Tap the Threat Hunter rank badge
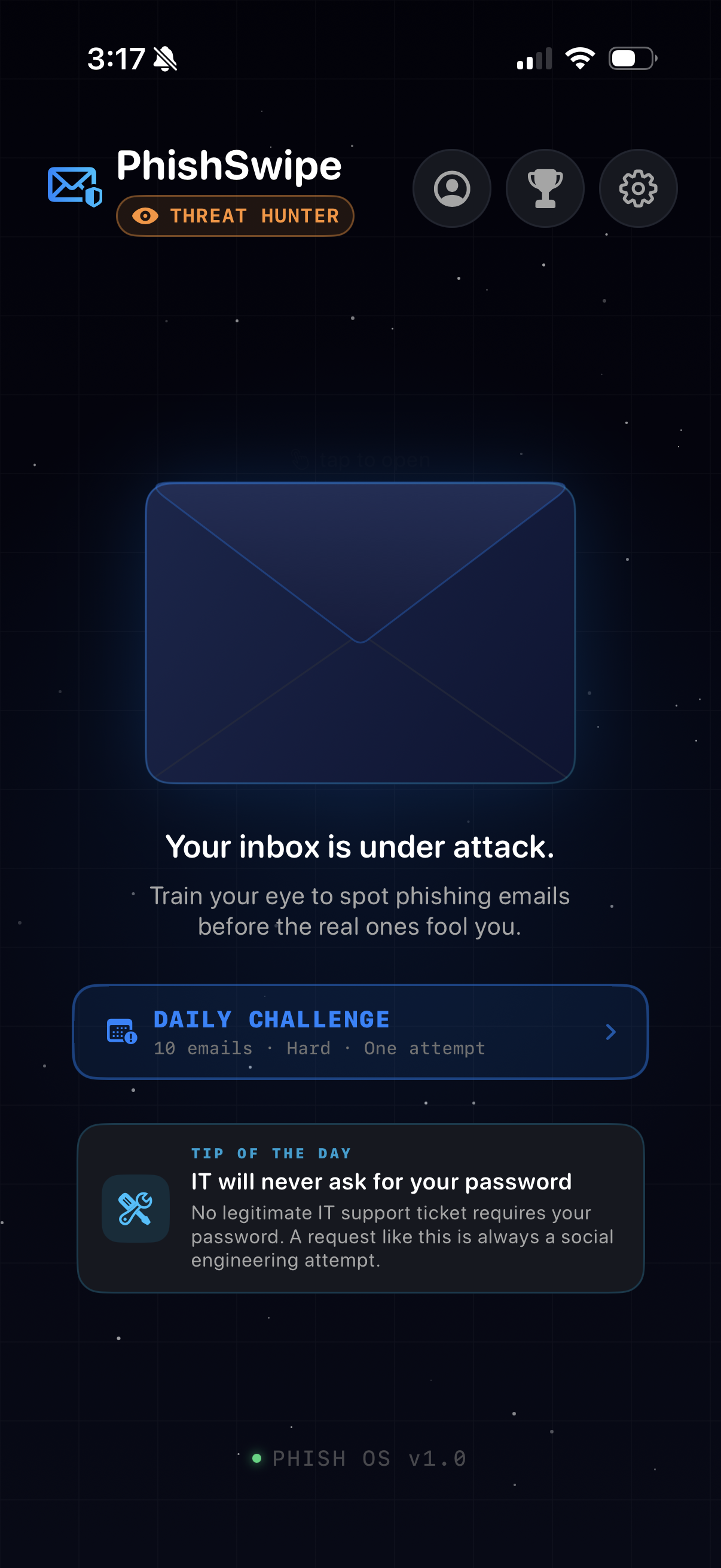 pyautogui.click(x=235, y=216)
